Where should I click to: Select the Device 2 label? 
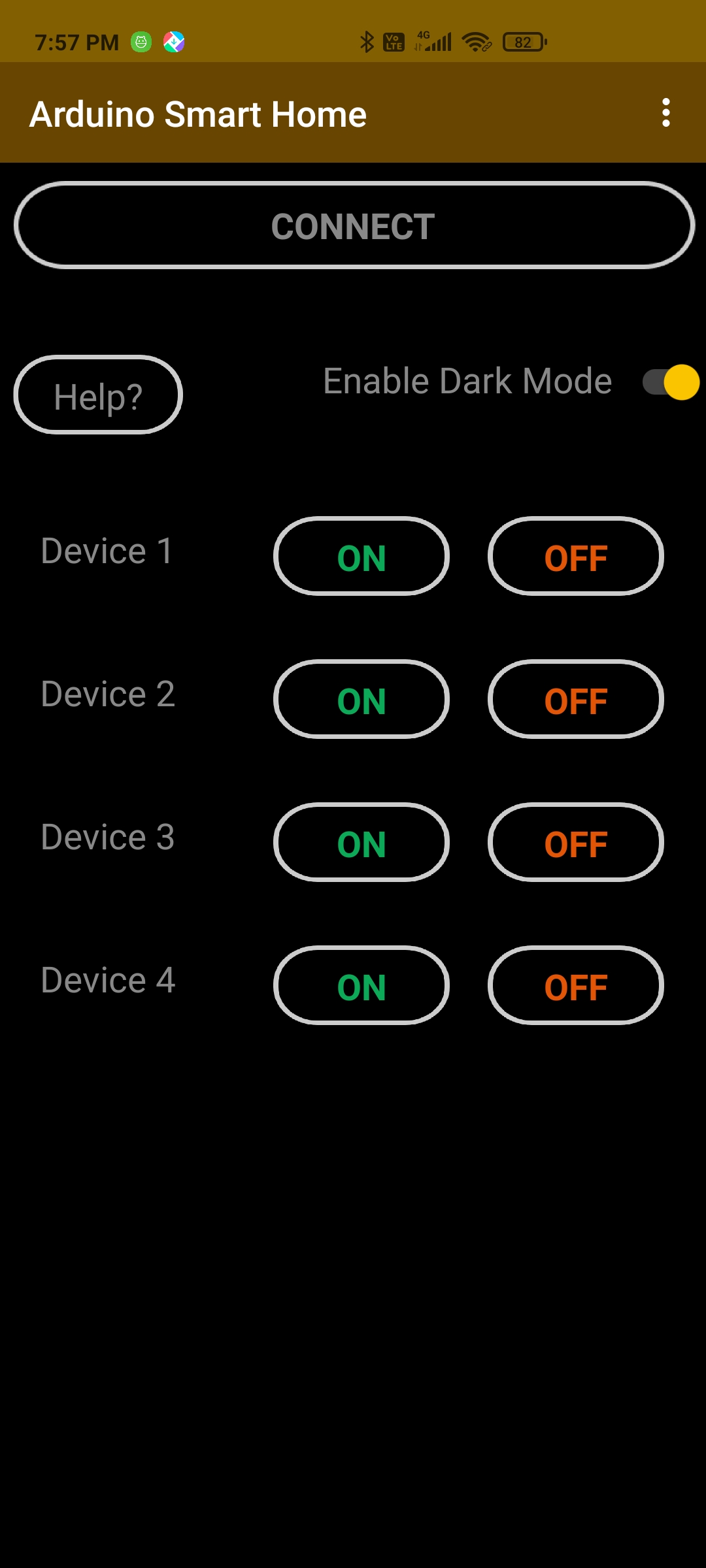108,694
